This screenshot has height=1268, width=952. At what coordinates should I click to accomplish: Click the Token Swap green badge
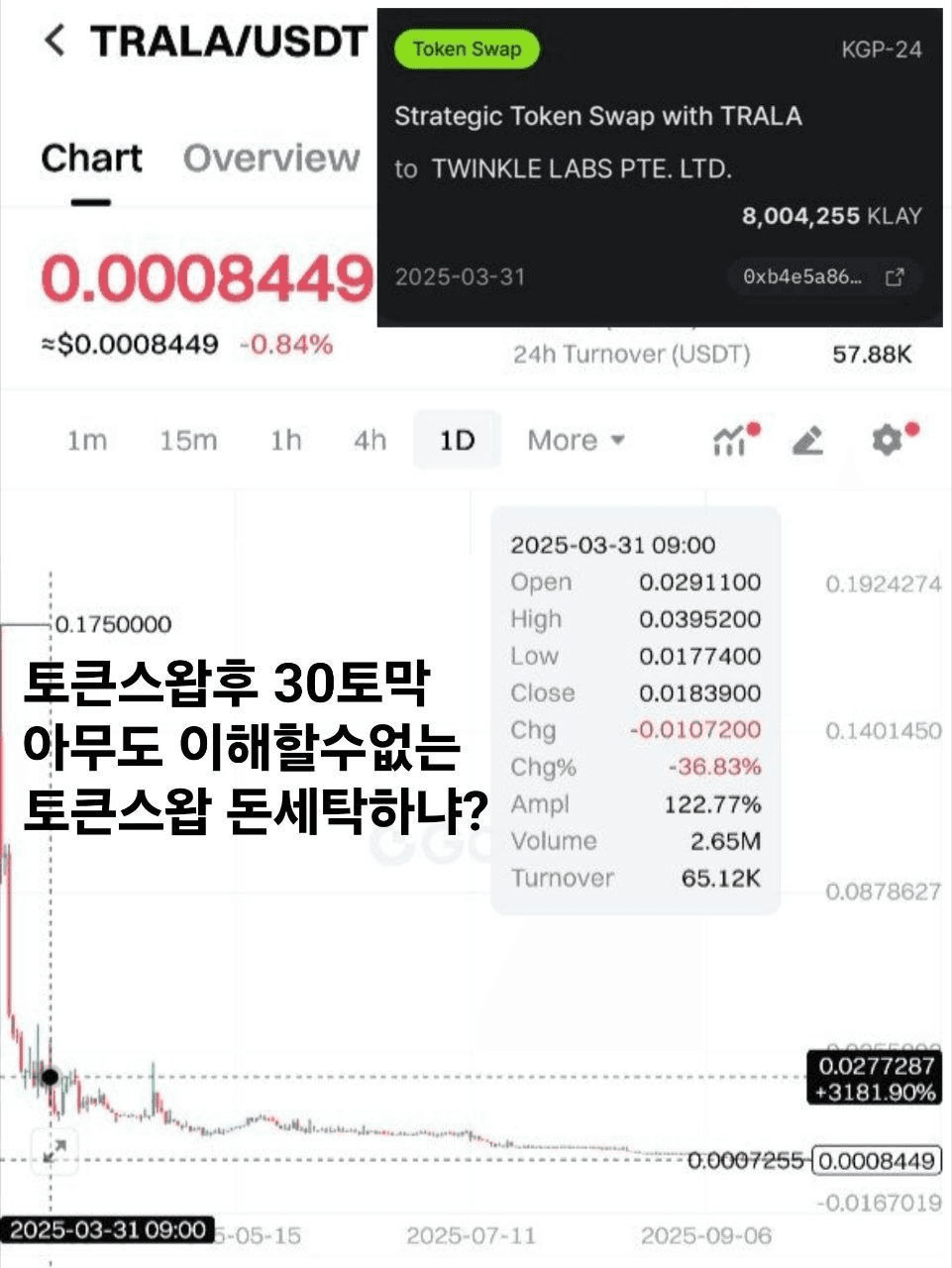(x=466, y=48)
